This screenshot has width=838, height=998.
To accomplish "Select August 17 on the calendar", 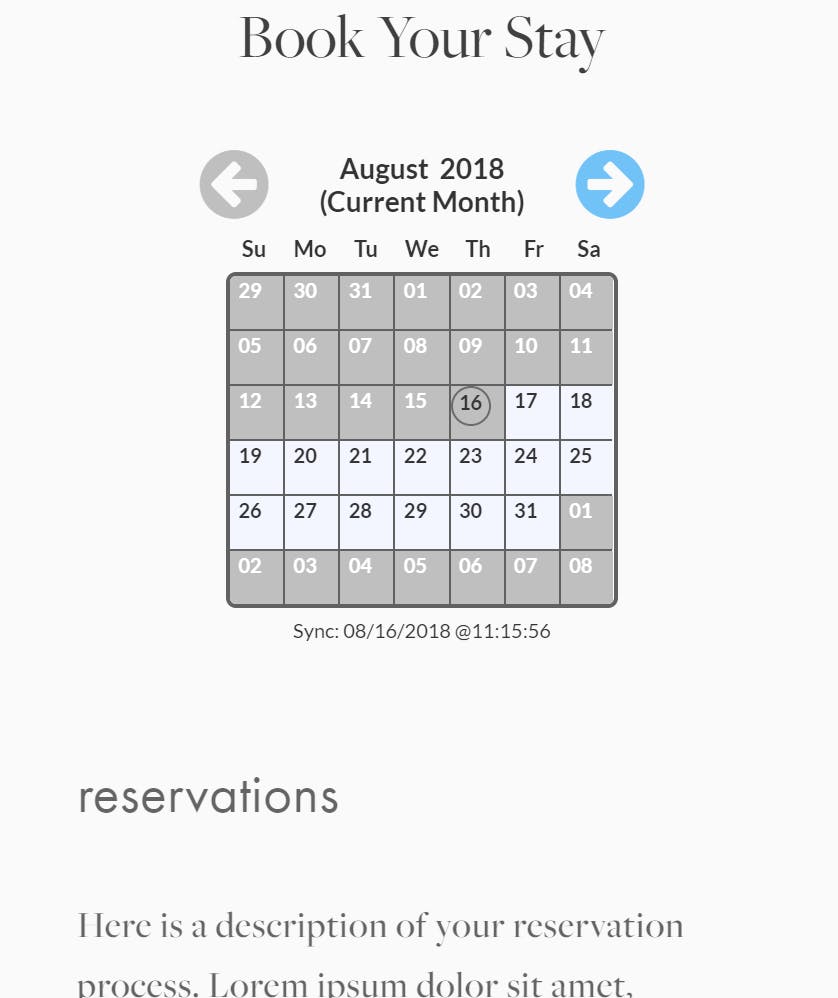I will click(x=532, y=412).
